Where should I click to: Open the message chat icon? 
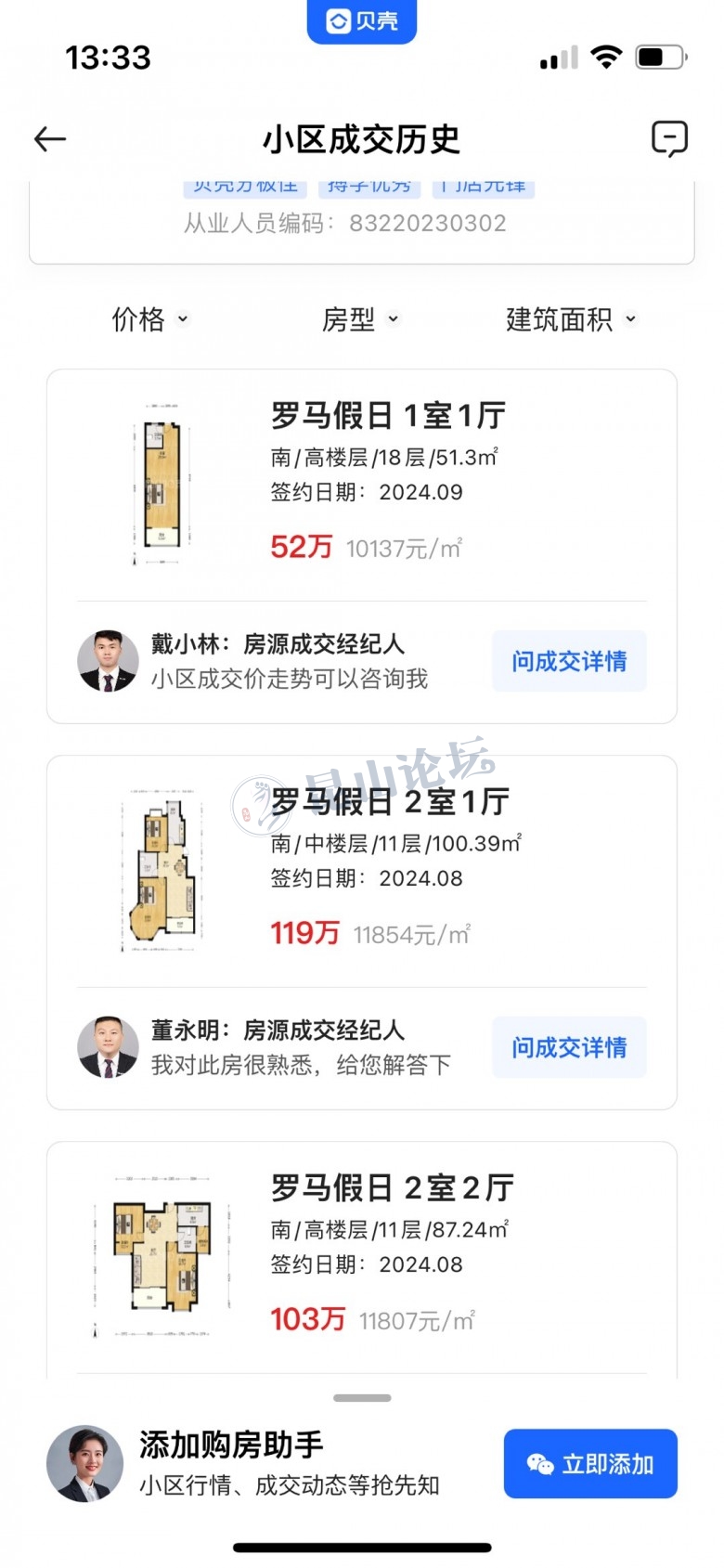[x=669, y=139]
